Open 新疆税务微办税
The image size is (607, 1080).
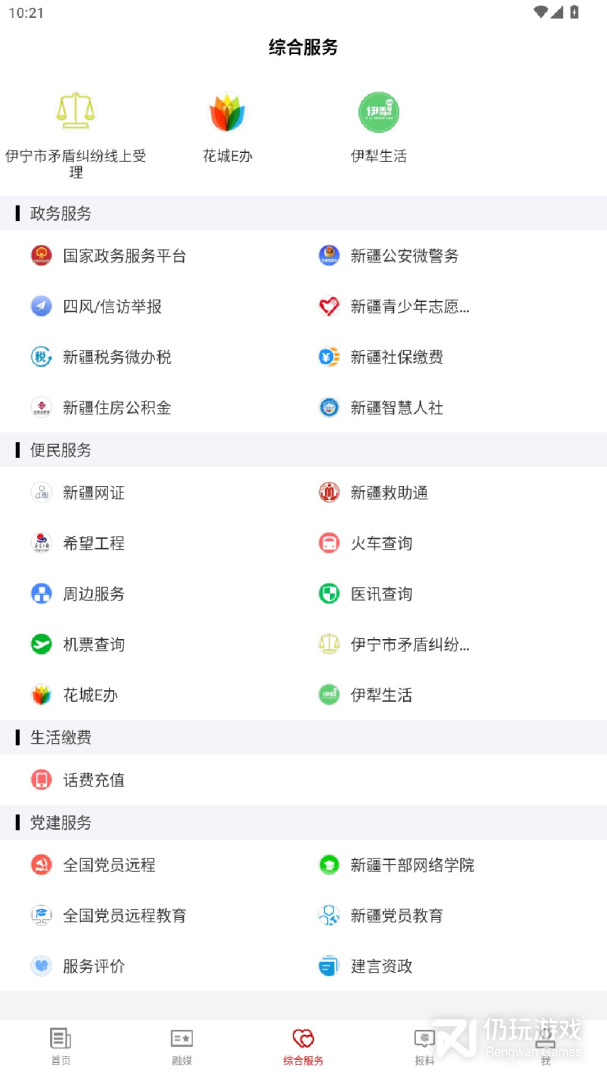click(x=117, y=357)
